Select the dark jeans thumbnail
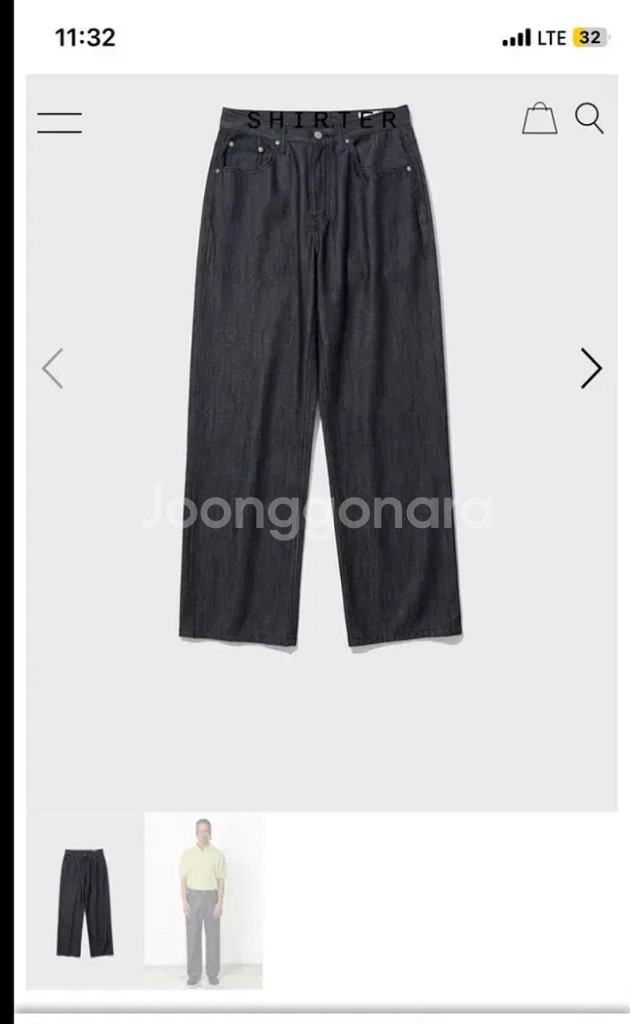This screenshot has height=1024, width=630. point(85,901)
